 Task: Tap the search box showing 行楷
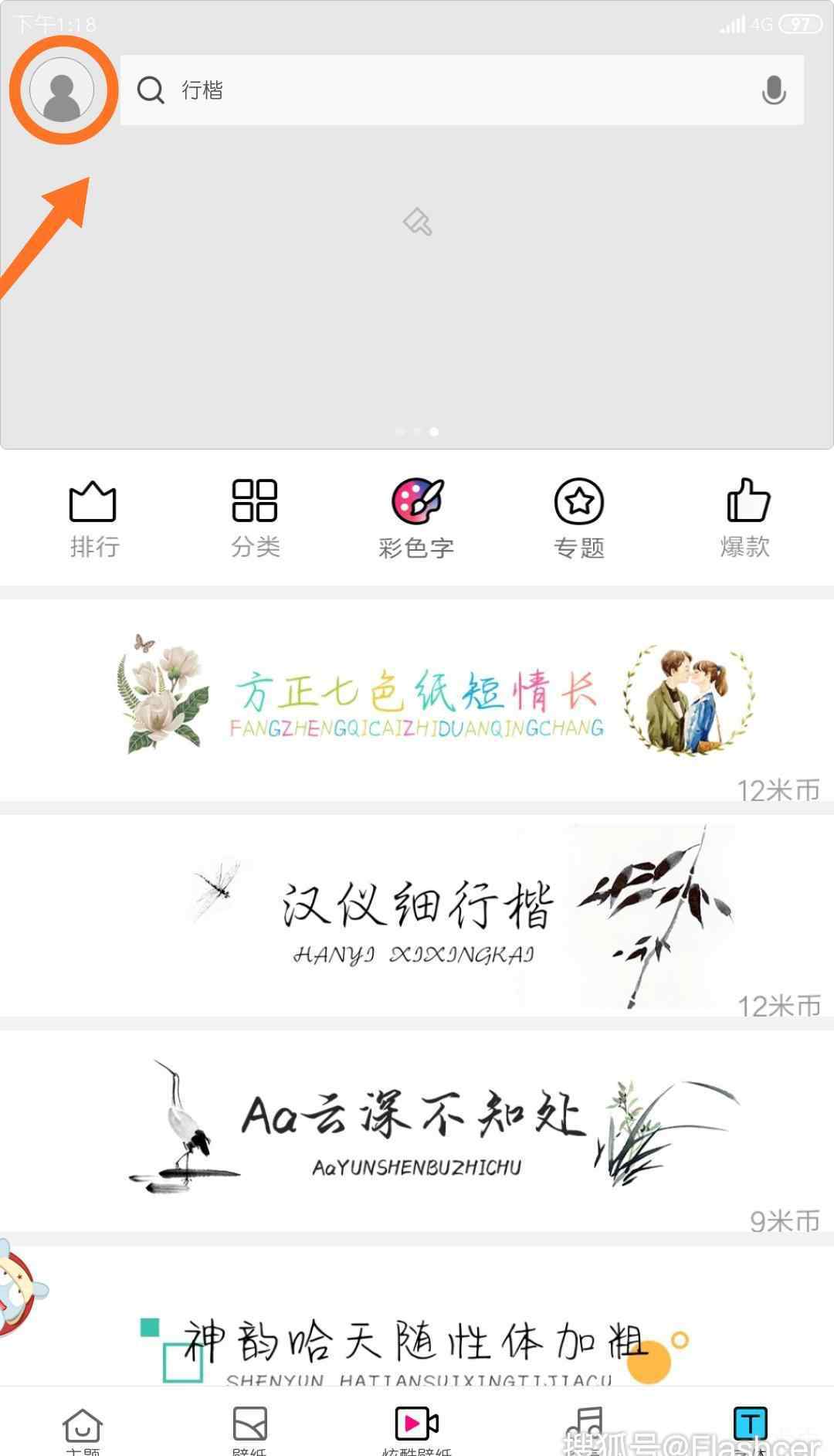click(x=462, y=90)
